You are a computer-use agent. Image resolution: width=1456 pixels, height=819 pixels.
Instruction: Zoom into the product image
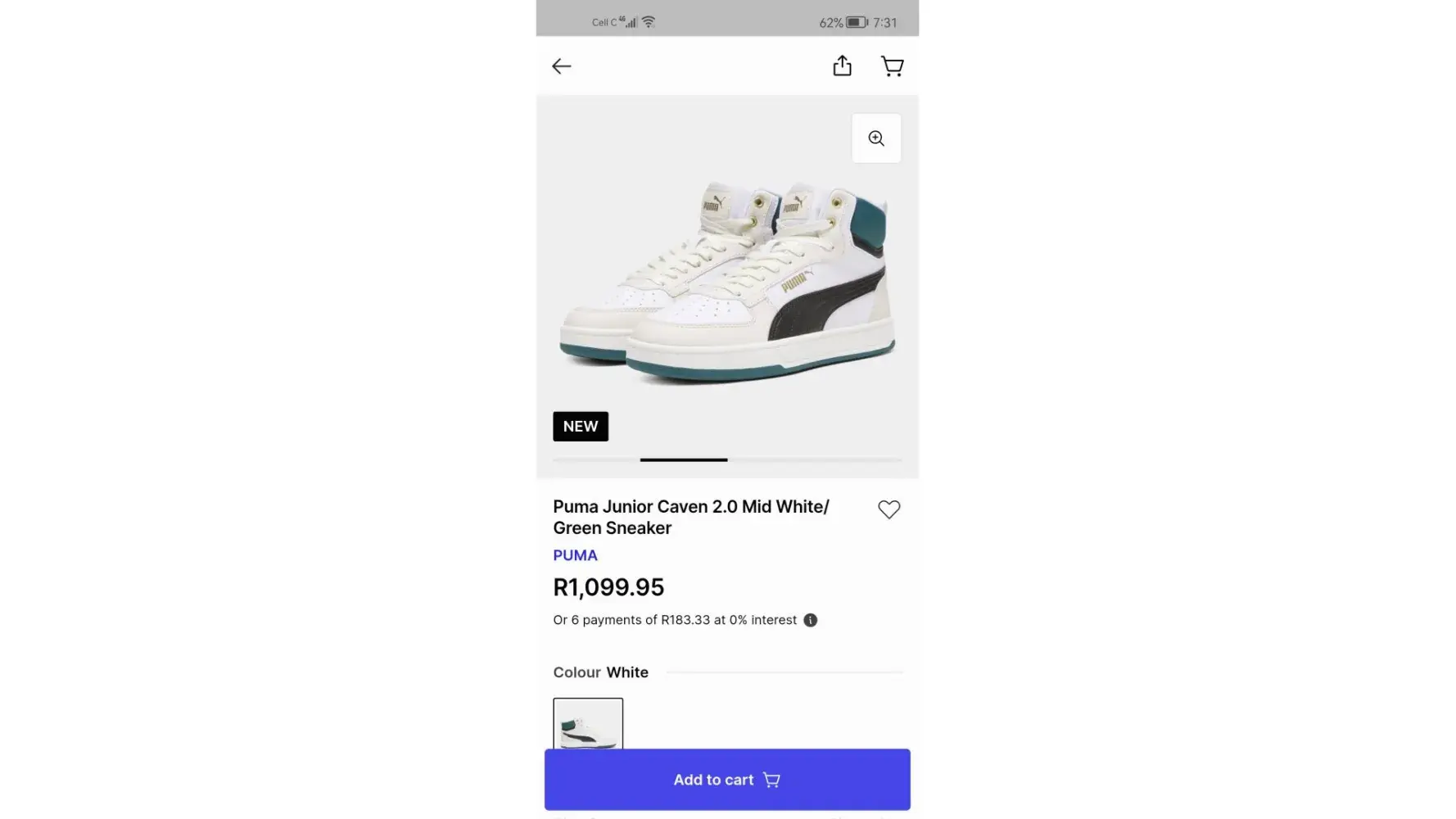[876, 138]
